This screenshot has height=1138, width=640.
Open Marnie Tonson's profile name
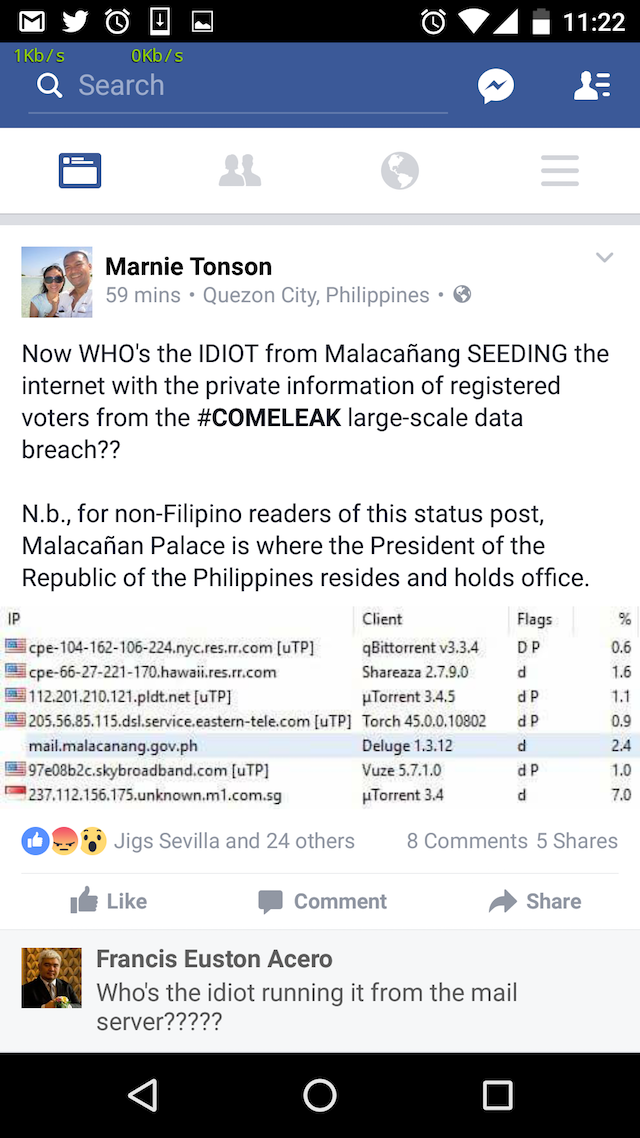tap(188, 267)
